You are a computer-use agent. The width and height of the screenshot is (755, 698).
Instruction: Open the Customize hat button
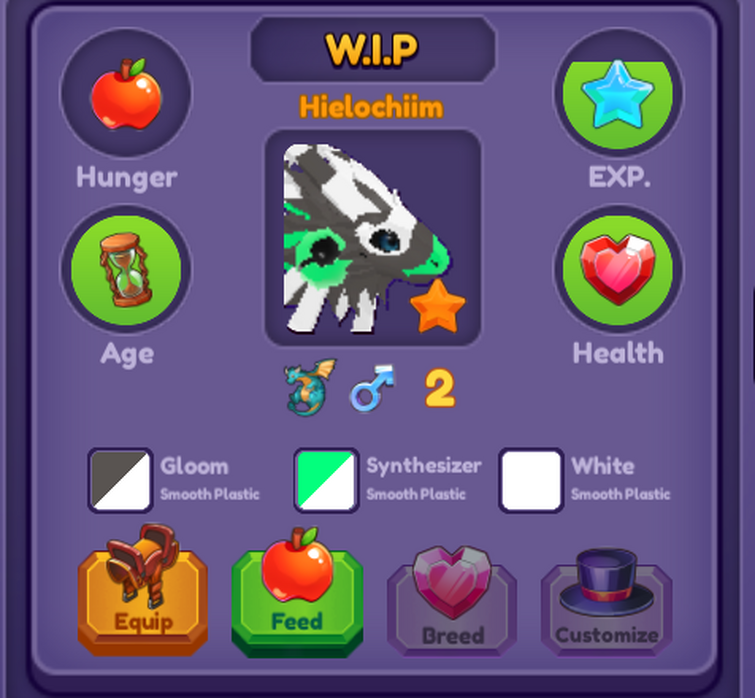pos(606,608)
